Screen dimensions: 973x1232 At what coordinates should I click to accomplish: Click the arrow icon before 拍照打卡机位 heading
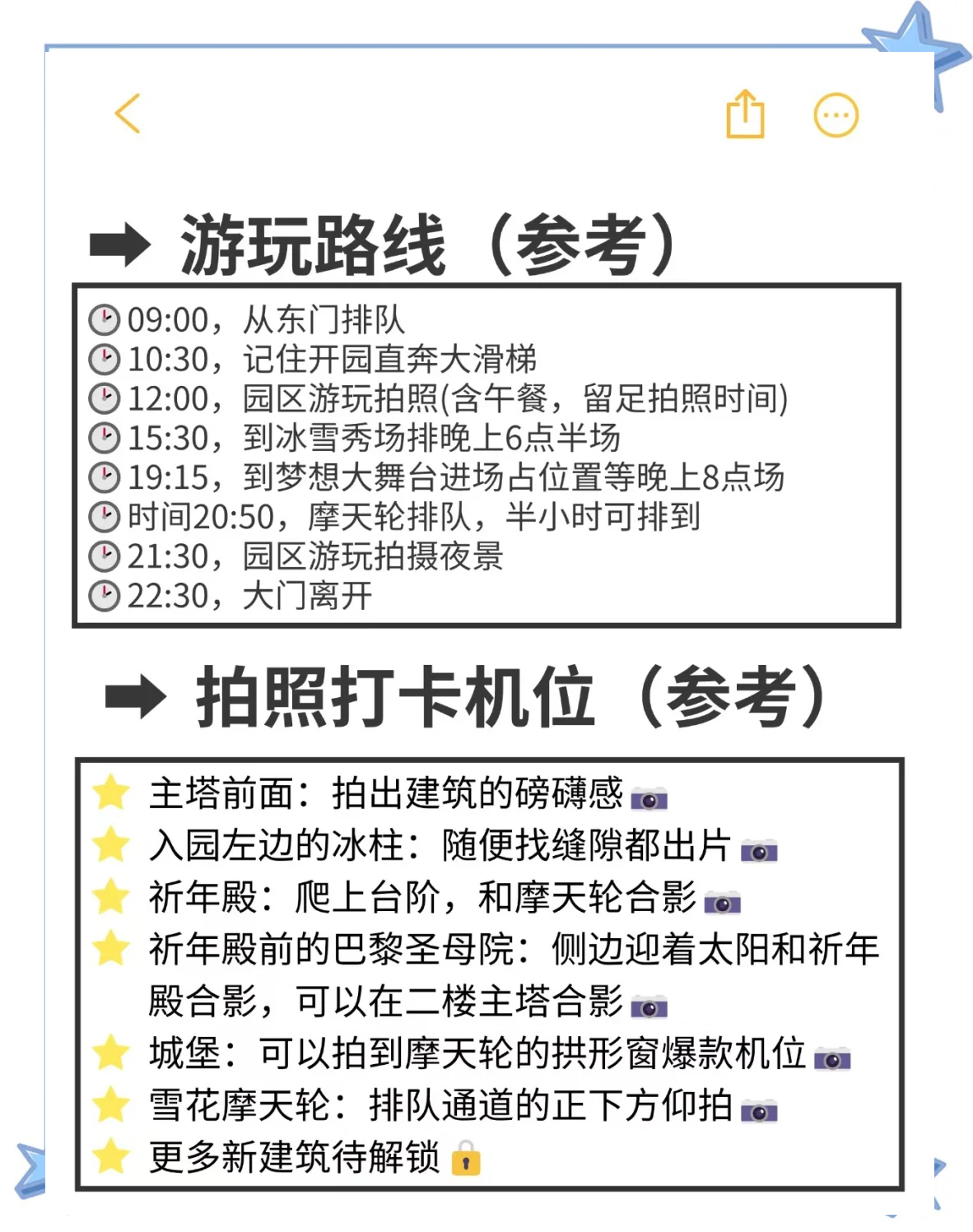pos(134,696)
